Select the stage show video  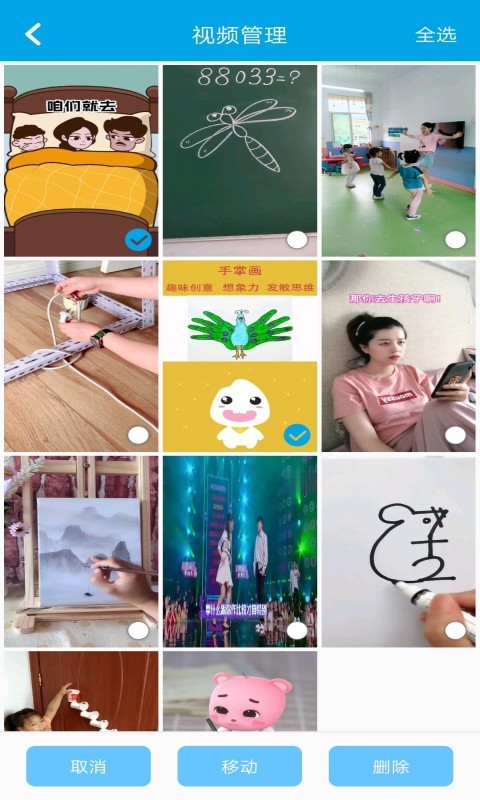297,631
